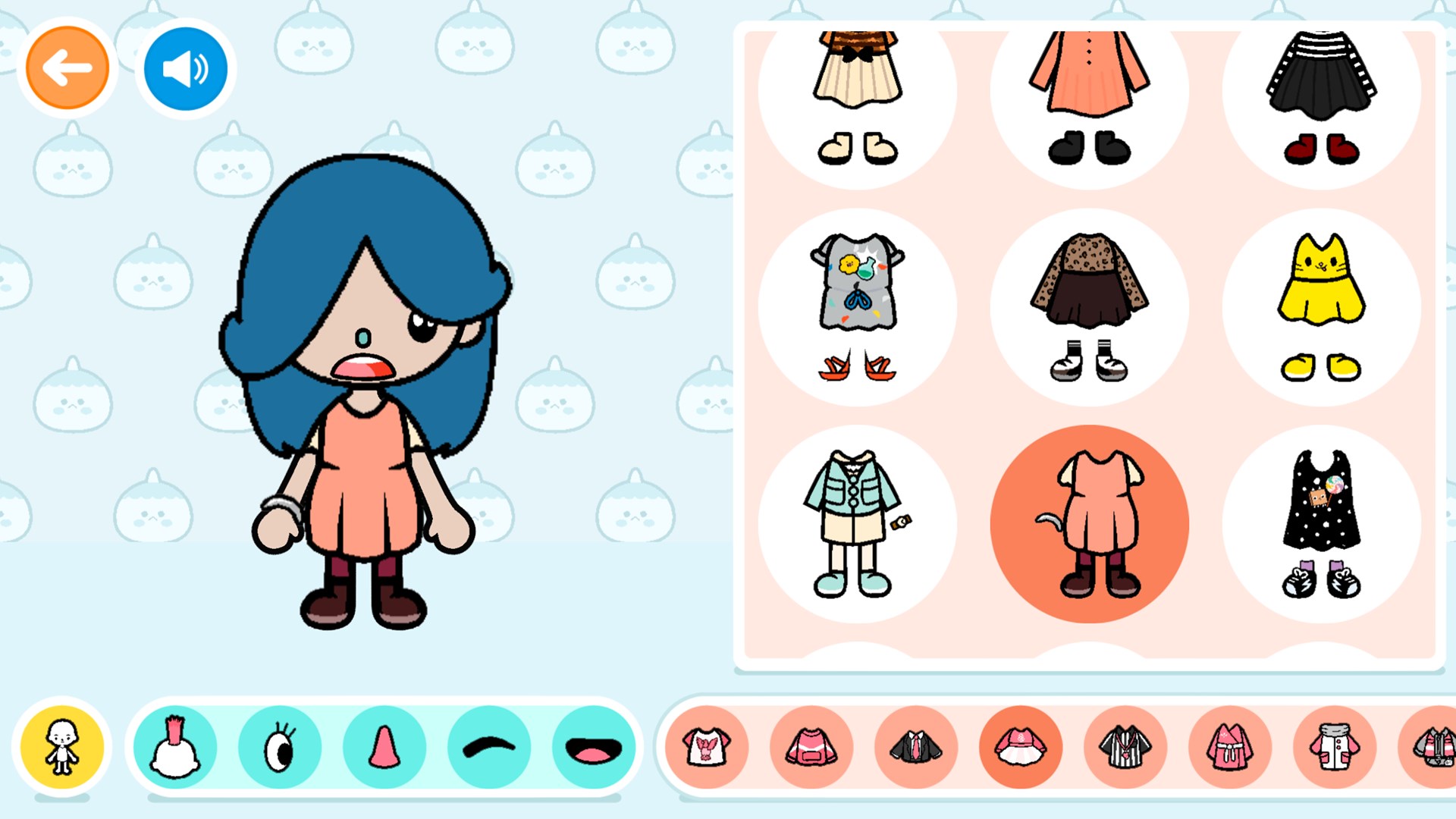Switch to the hairstyle category
This screenshot has width=1456, height=819.
coord(176,746)
